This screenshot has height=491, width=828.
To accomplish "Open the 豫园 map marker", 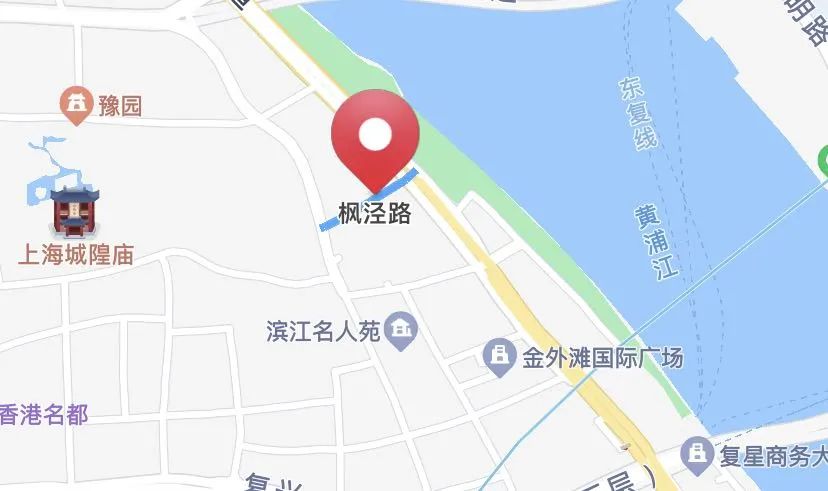I will (x=76, y=104).
